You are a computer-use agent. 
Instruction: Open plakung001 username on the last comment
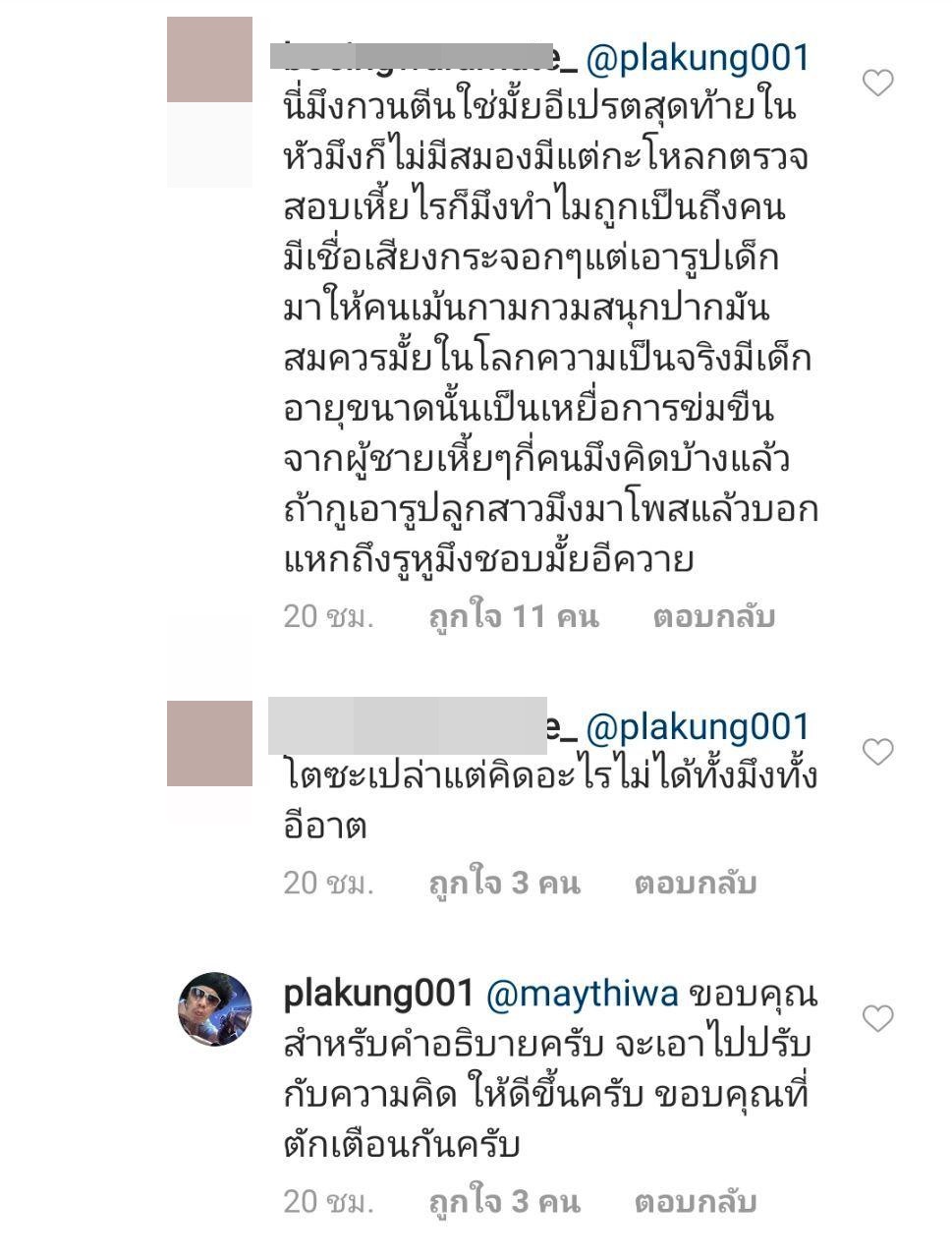coord(378,995)
